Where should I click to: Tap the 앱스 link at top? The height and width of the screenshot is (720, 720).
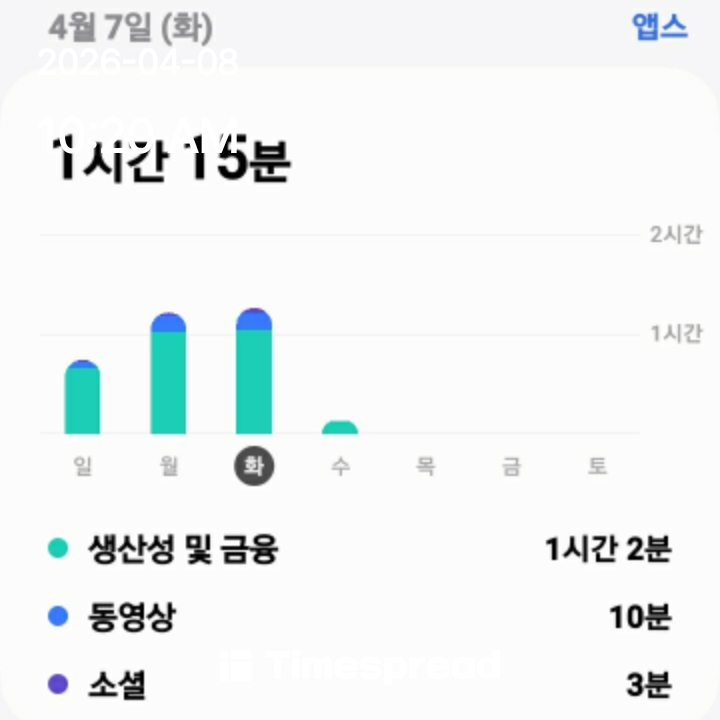[x=660, y=27]
